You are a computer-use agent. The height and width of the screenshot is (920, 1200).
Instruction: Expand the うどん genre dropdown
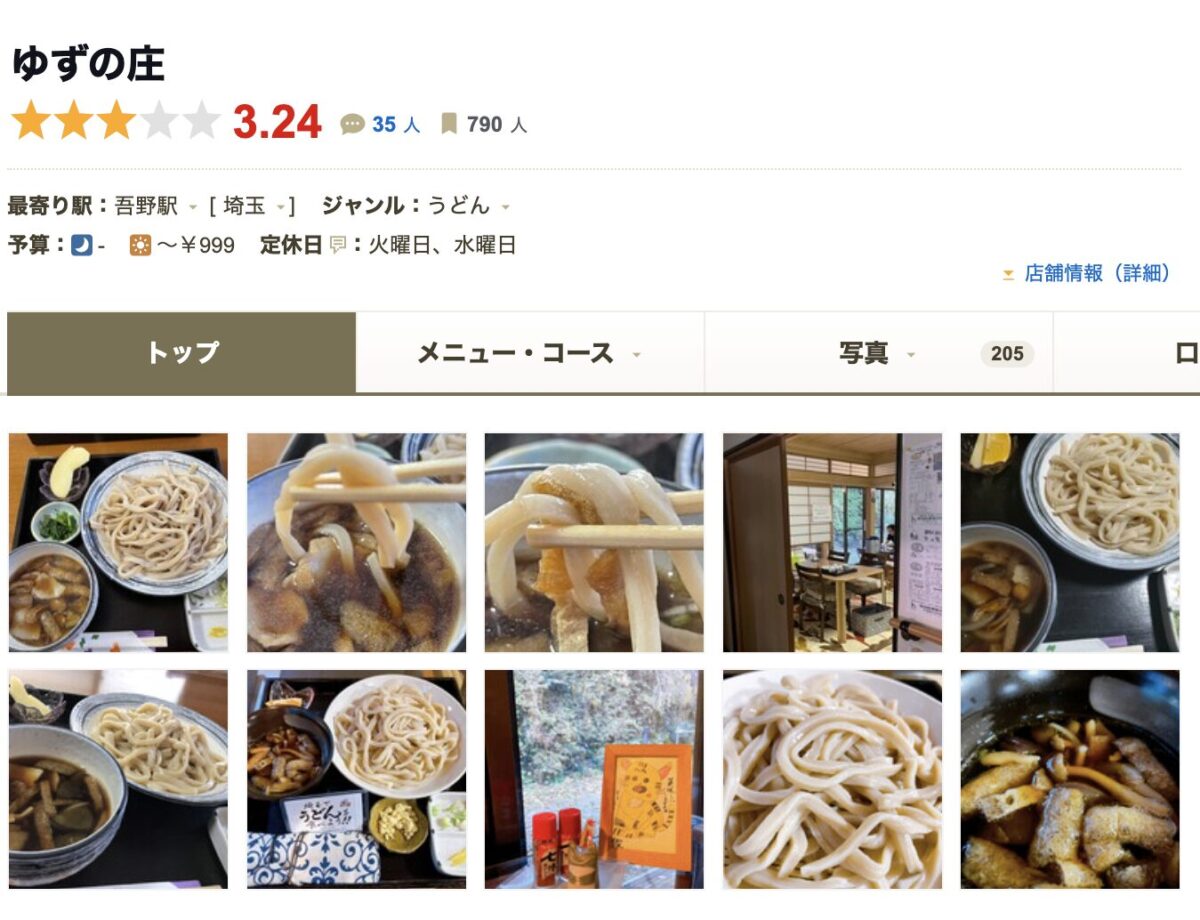(x=505, y=207)
